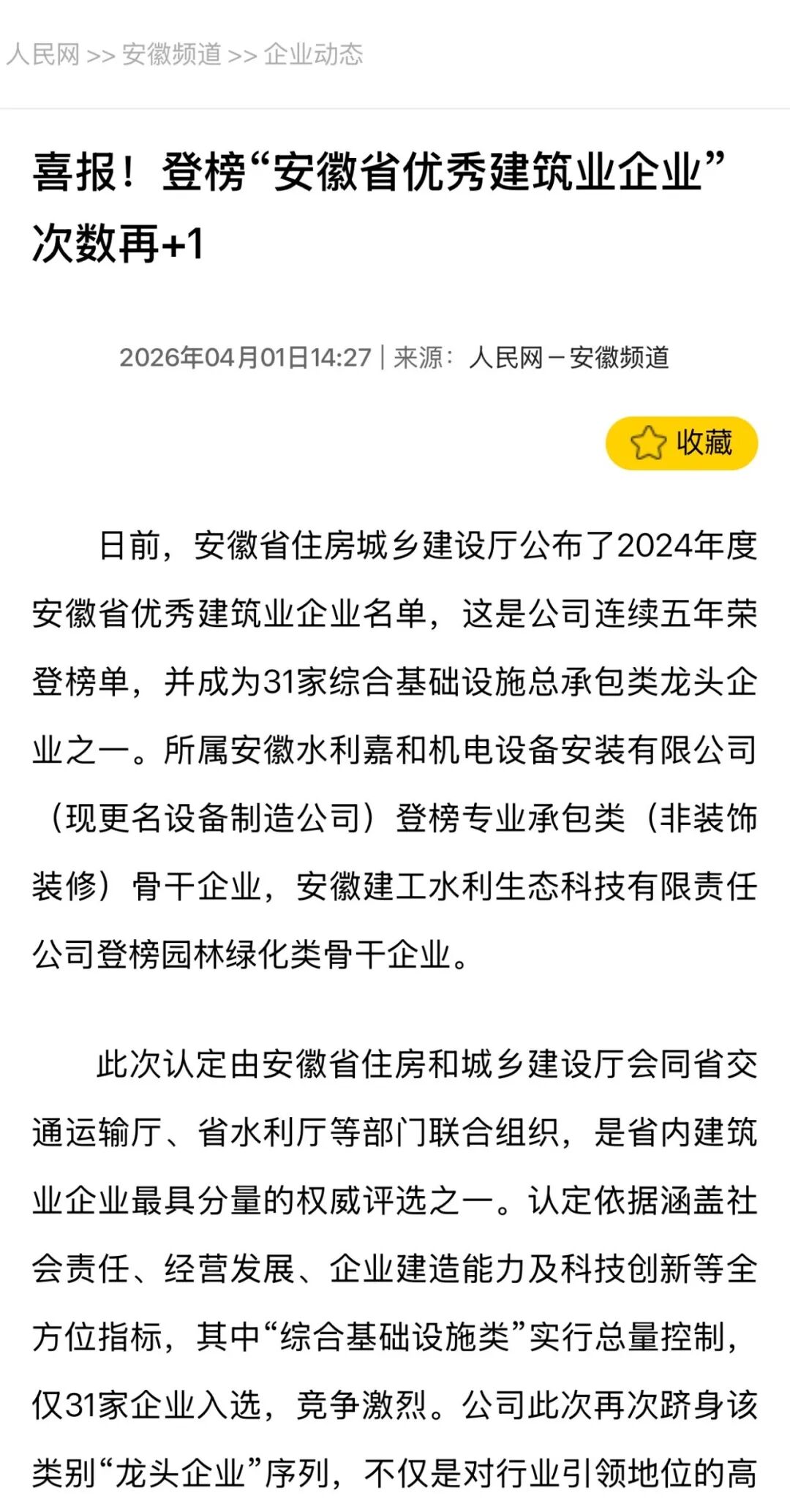Tap the 收藏 favorite button
790x1512 pixels.
pos(681,443)
